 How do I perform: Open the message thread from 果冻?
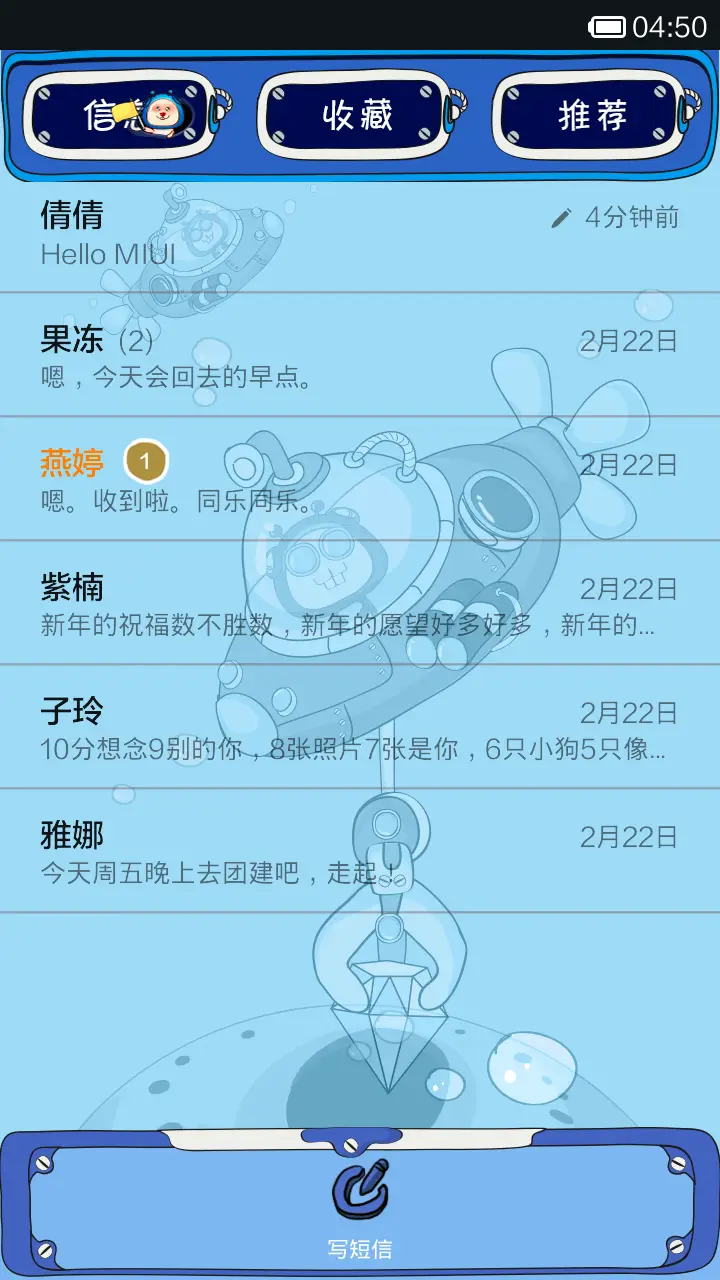(x=360, y=356)
